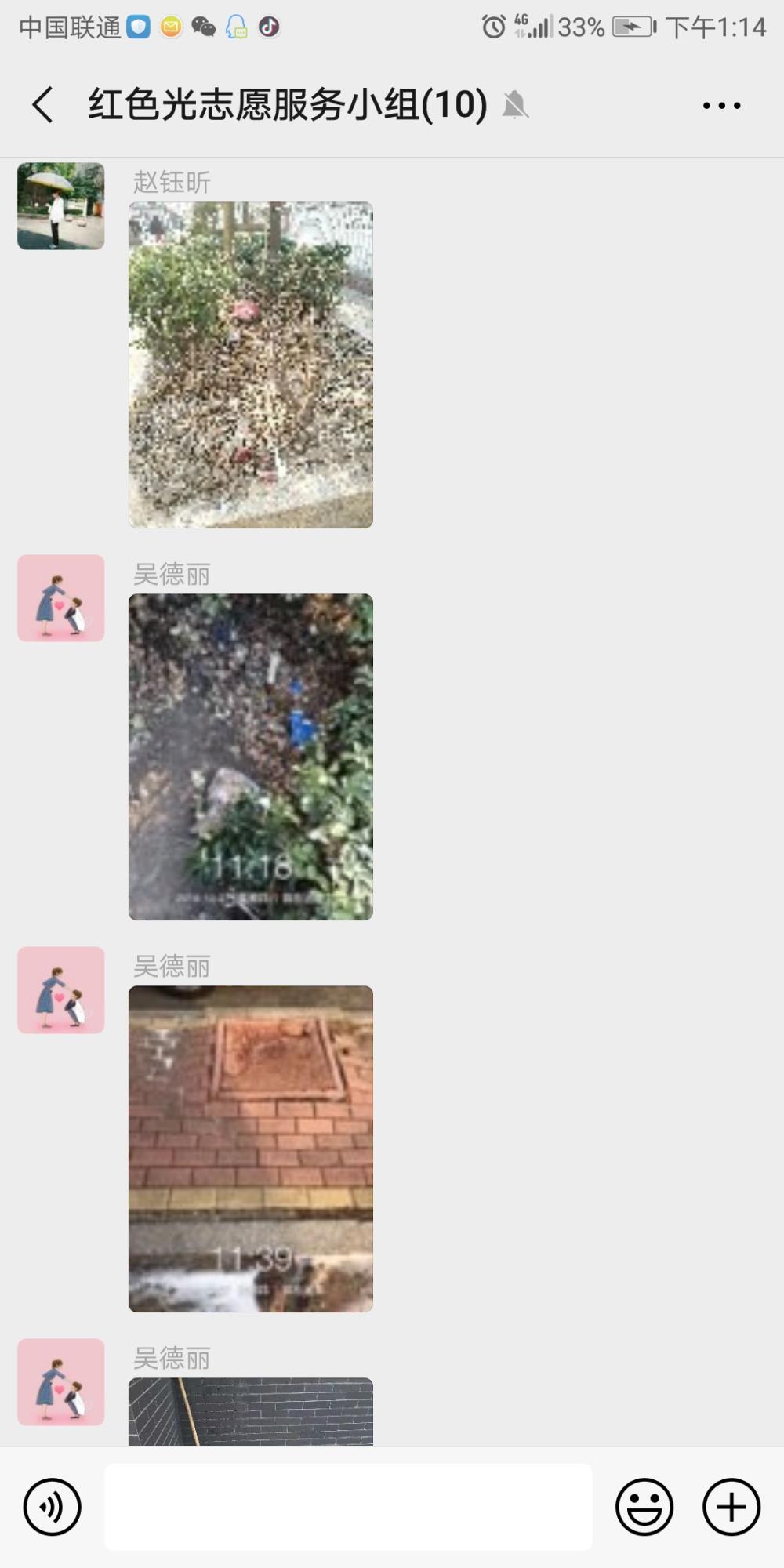Switch to voice message input
The width and height of the screenshot is (784, 1568).
click(53, 1507)
